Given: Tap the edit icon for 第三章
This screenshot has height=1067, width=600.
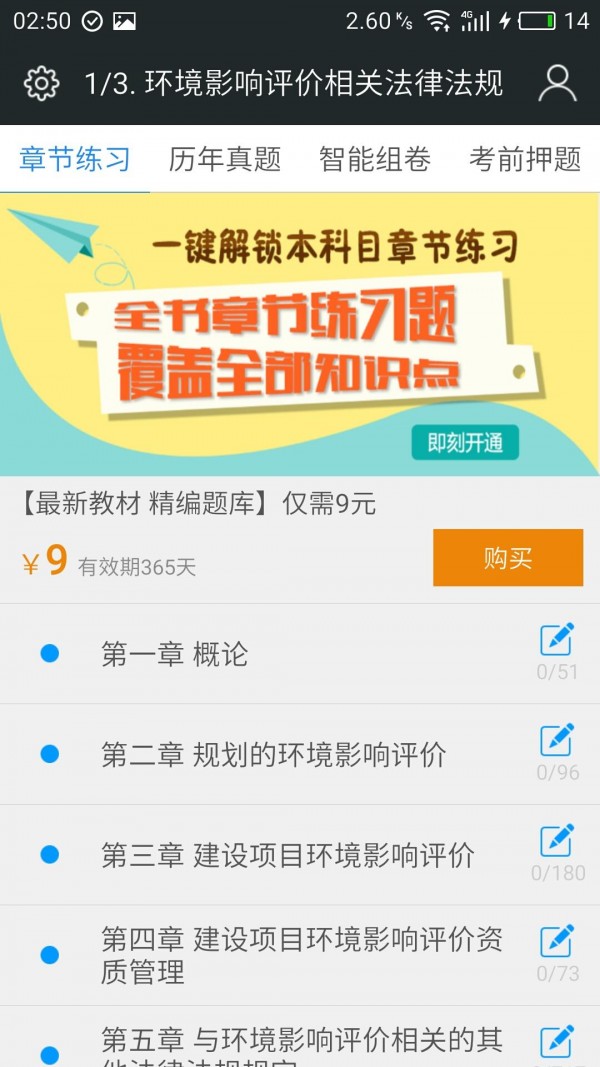Looking at the screenshot, I should (x=557, y=841).
